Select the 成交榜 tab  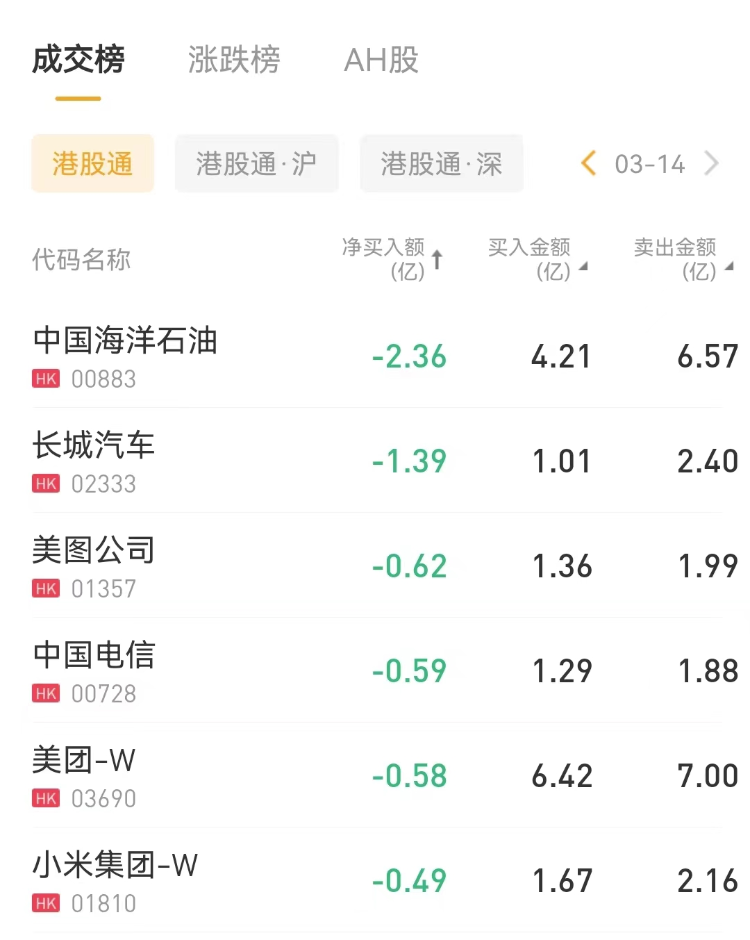(x=78, y=60)
